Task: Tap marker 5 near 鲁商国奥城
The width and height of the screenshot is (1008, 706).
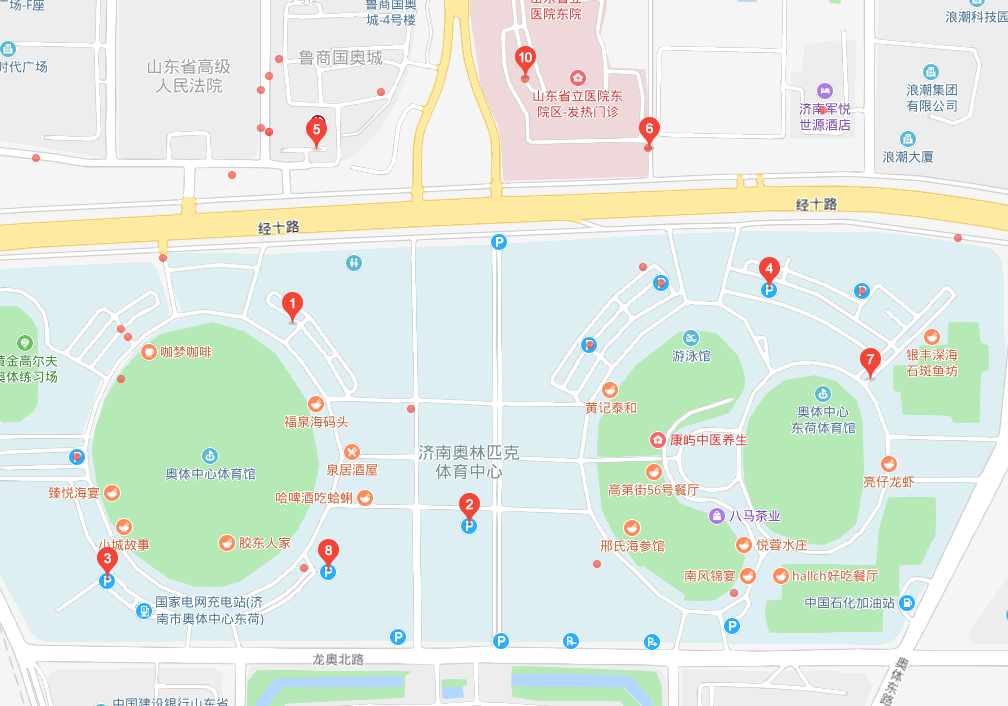Action: tap(316, 130)
